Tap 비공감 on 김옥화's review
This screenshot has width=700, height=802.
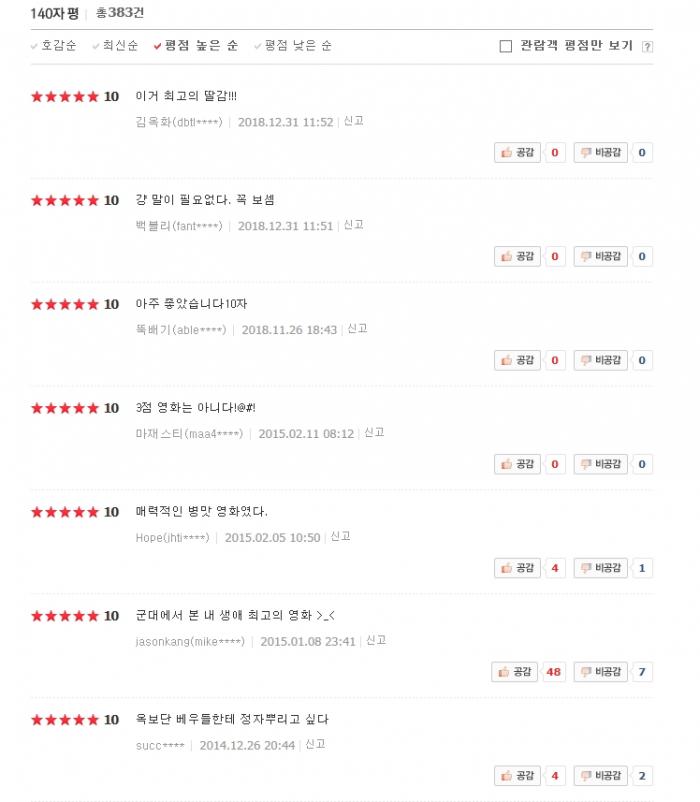[601, 152]
